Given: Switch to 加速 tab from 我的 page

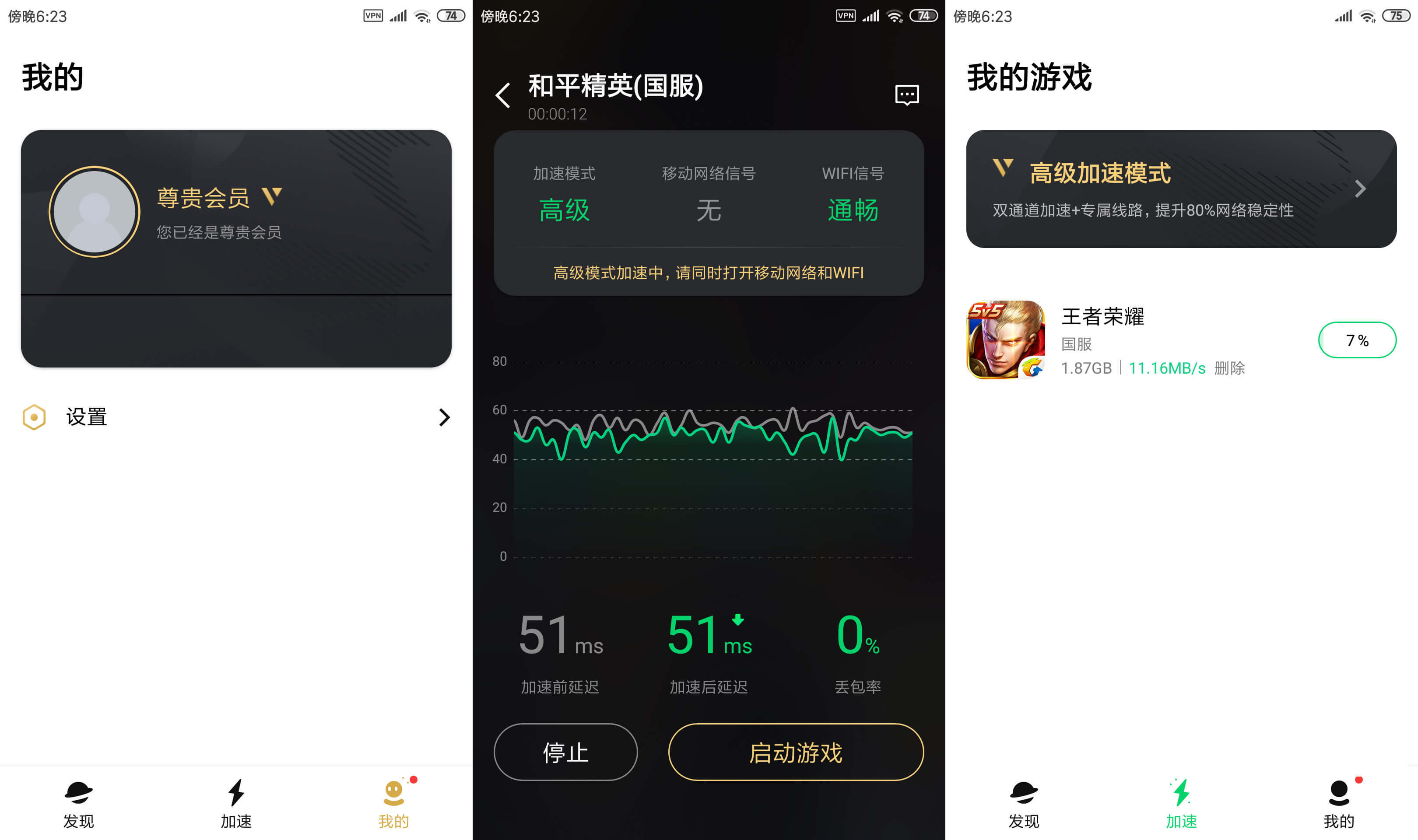Looking at the screenshot, I should [236, 803].
